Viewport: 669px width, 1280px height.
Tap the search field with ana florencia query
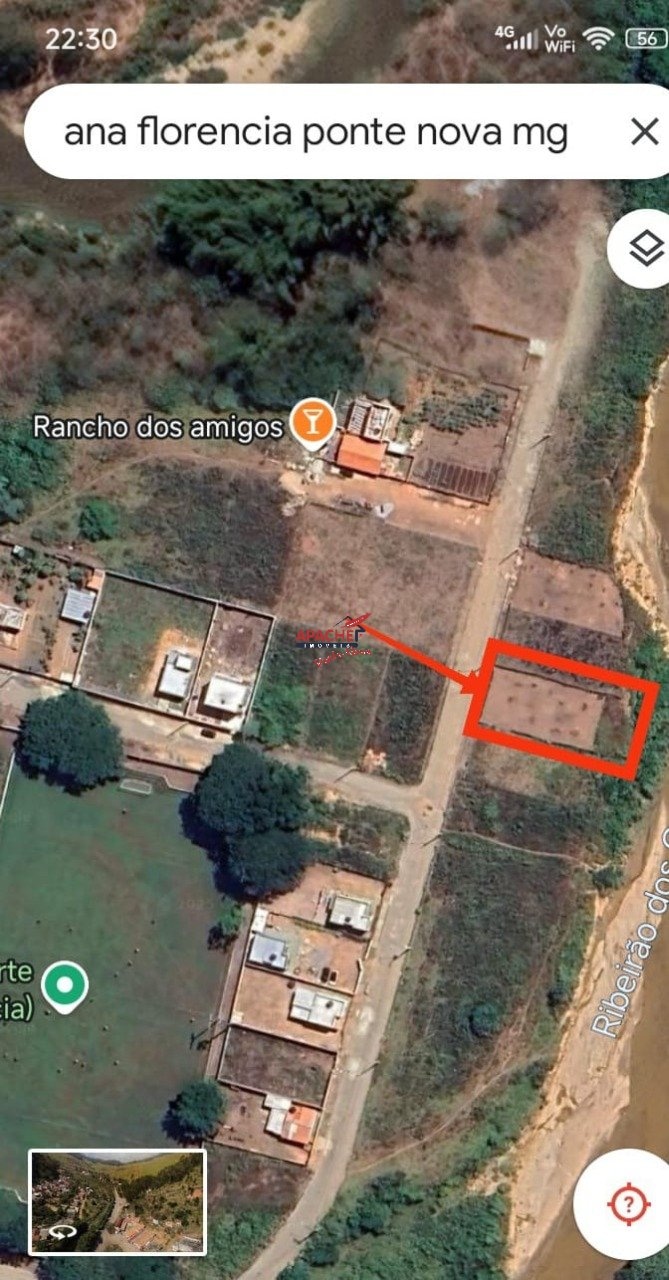pos(315,132)
